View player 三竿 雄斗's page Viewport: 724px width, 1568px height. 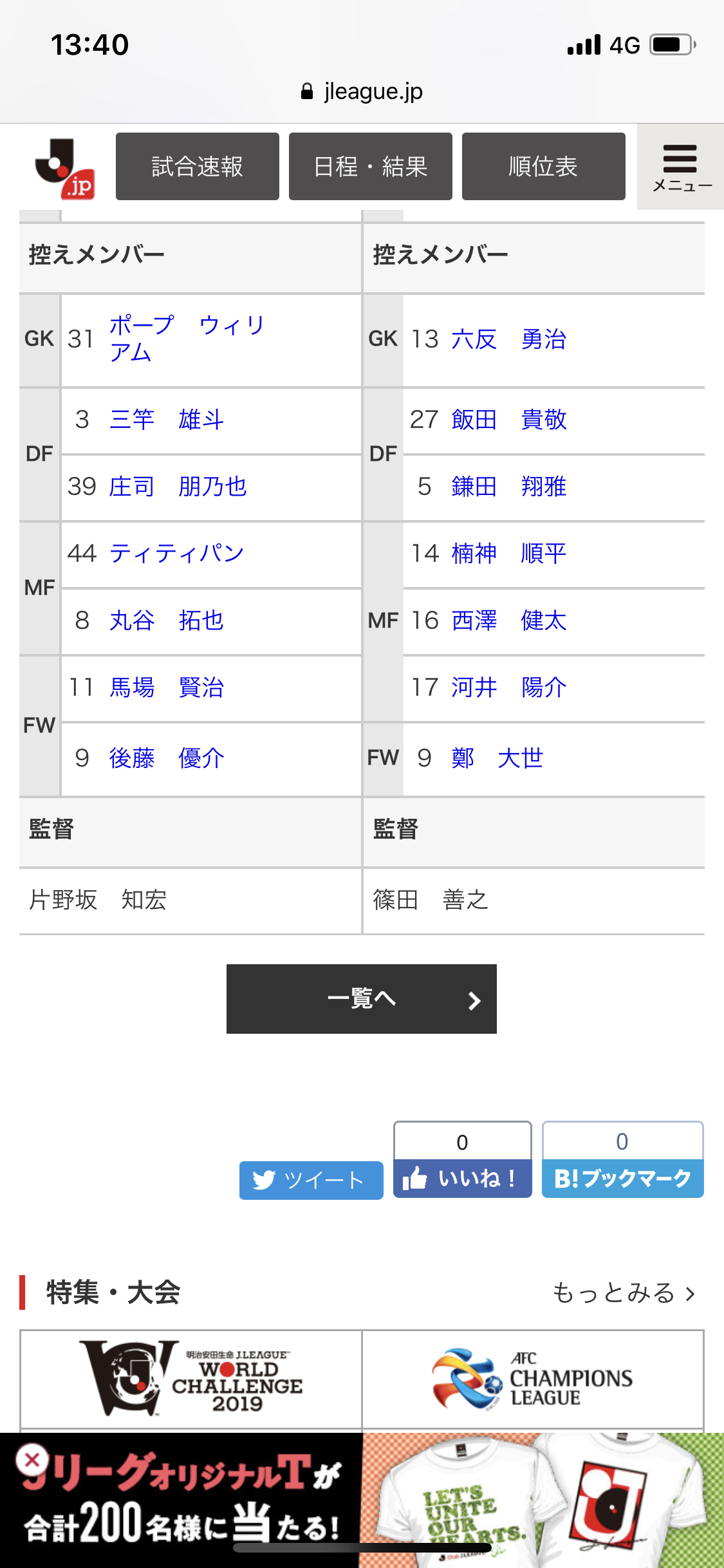(166, 420)
